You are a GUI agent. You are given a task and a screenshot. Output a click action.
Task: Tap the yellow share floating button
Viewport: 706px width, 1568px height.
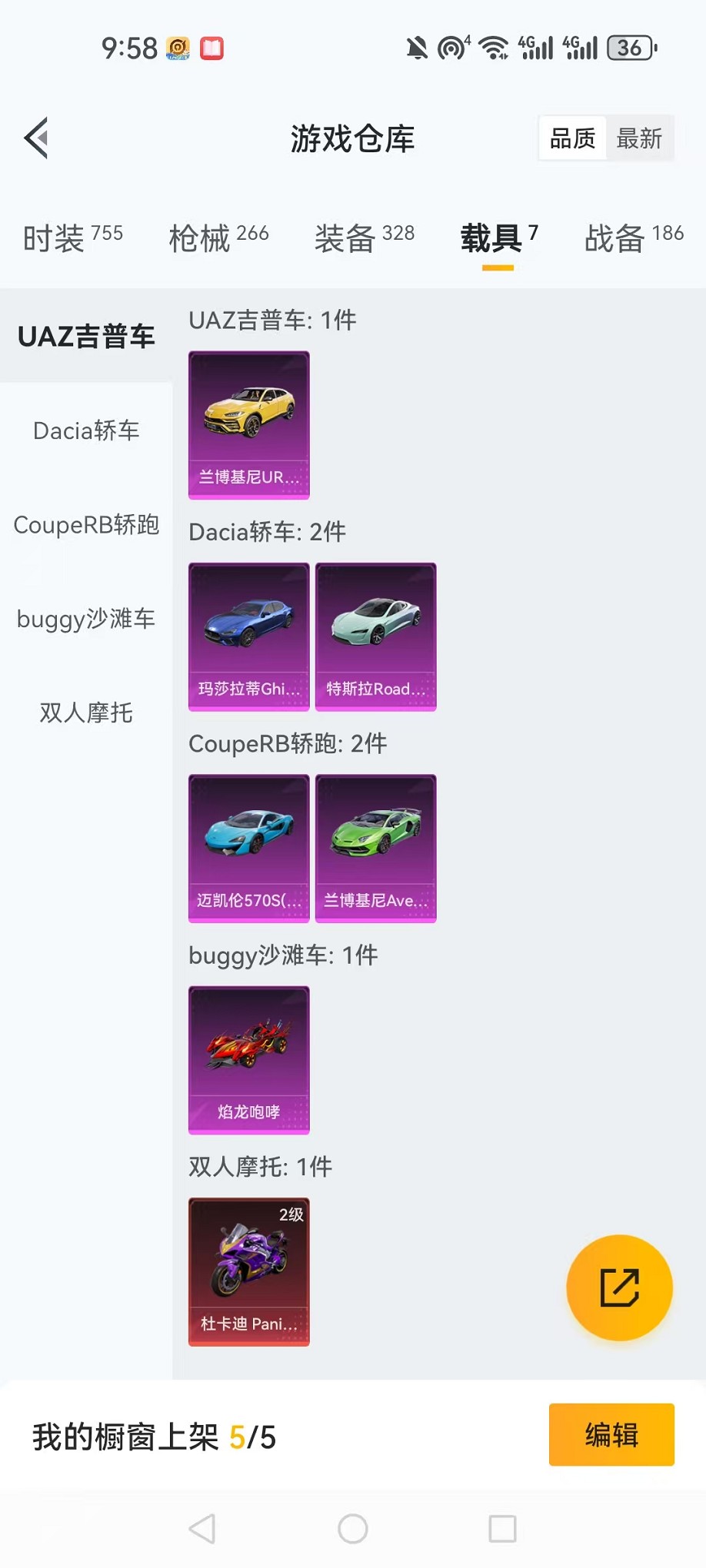(619, 1287)
